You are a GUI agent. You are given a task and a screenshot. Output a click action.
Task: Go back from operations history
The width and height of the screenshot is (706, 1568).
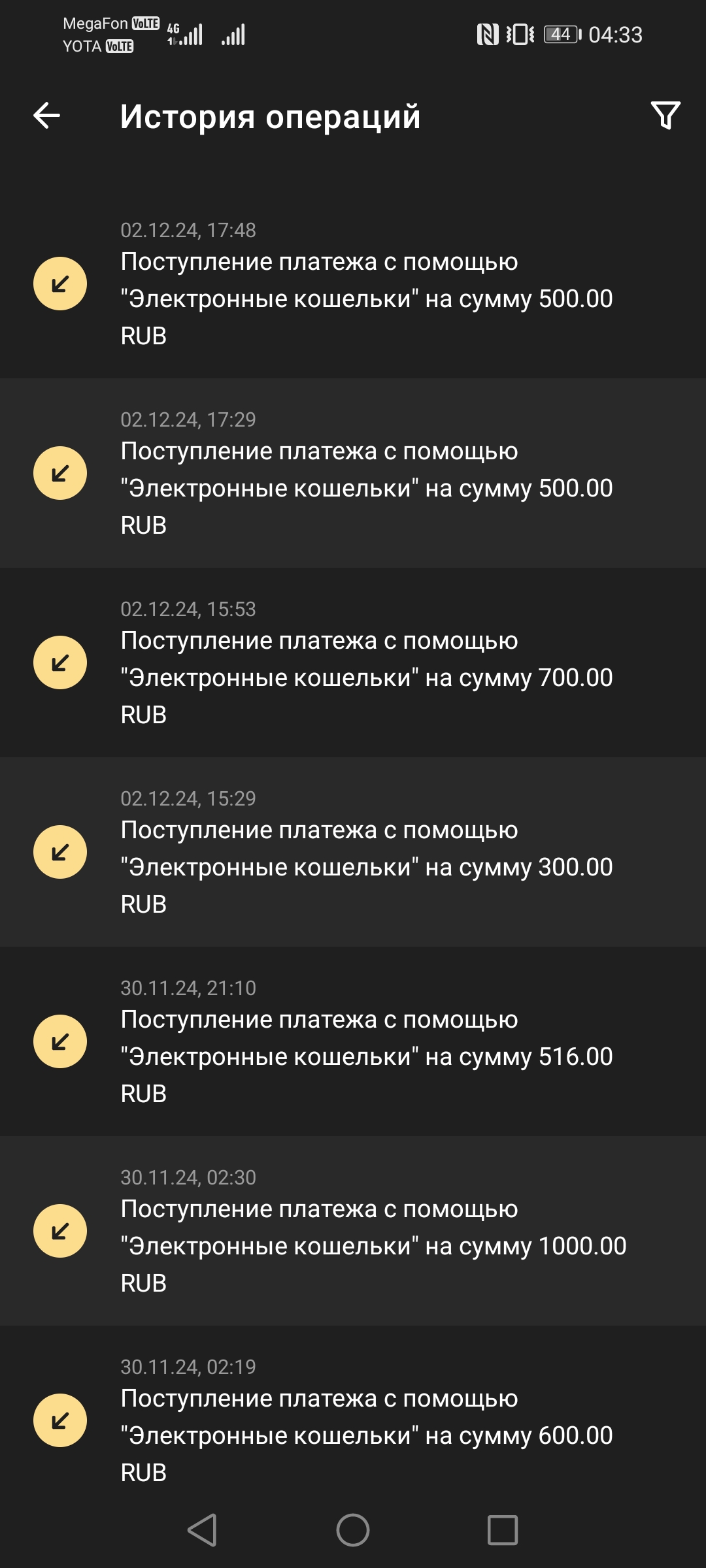47,116
